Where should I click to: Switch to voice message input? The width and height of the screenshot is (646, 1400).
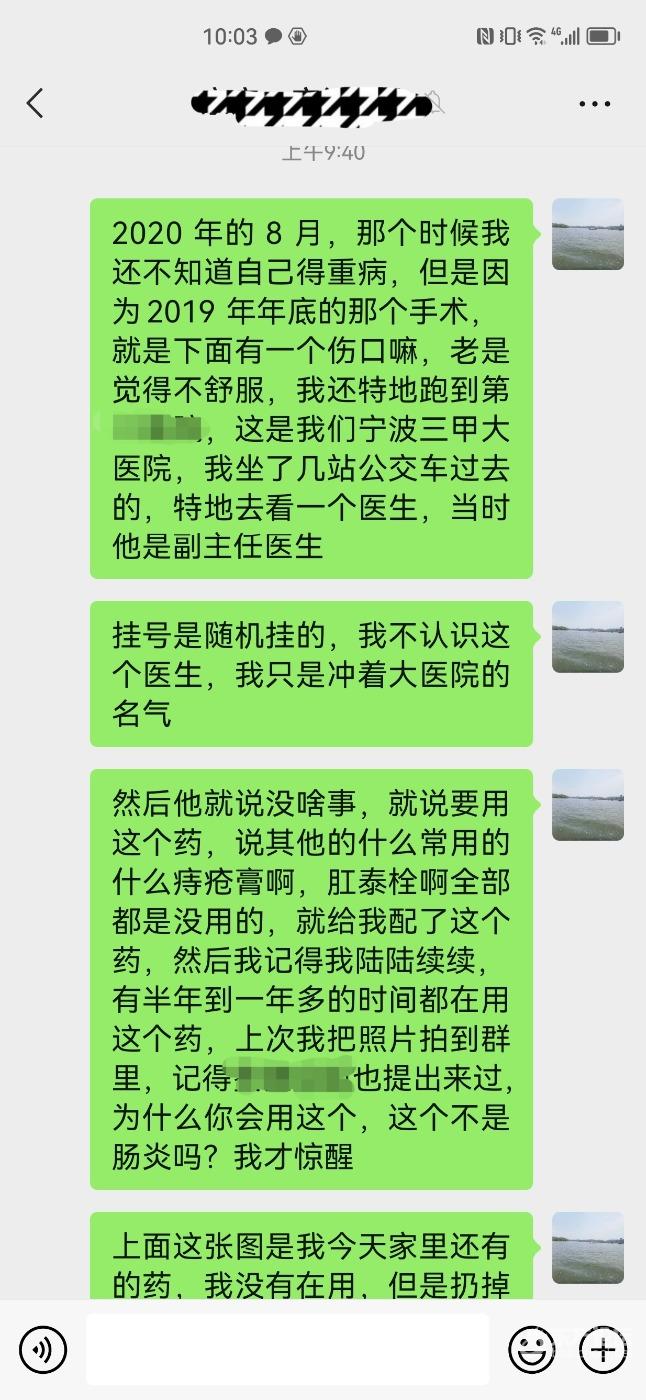point(43,1350)
